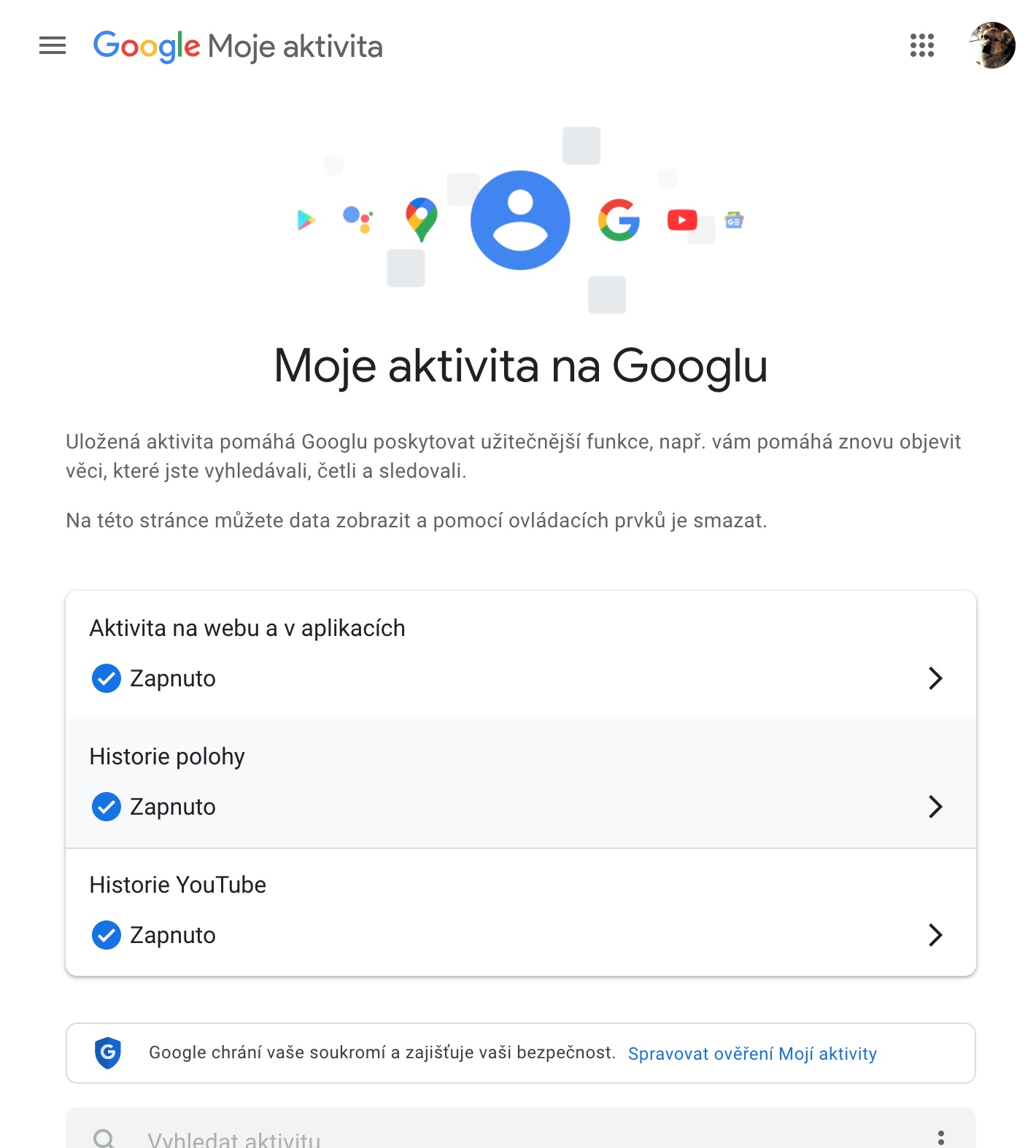Open the hamburger navigation menu
The width and height of the screenshot is (1036, 1148).
pos(53,45)
